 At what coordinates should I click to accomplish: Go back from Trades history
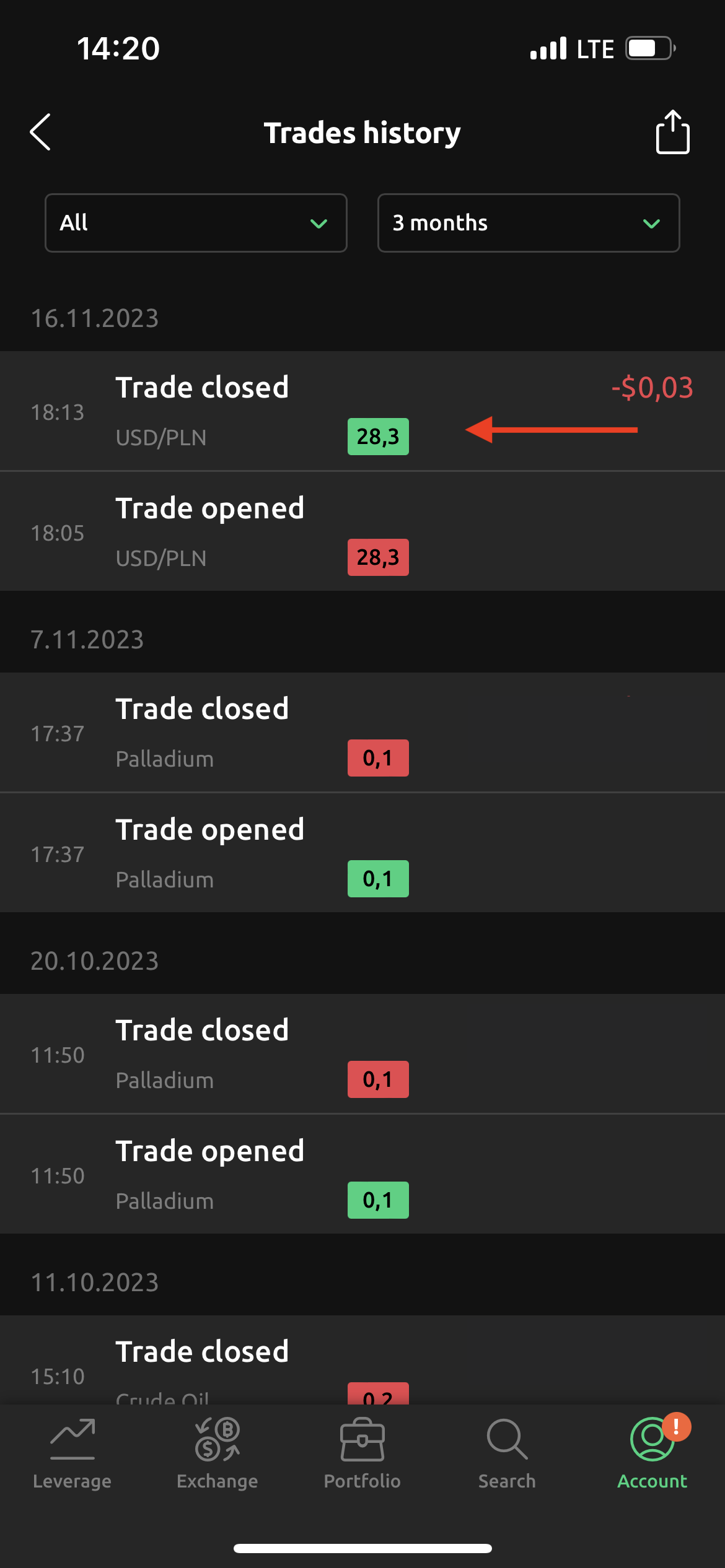click(x=40, y=132)
